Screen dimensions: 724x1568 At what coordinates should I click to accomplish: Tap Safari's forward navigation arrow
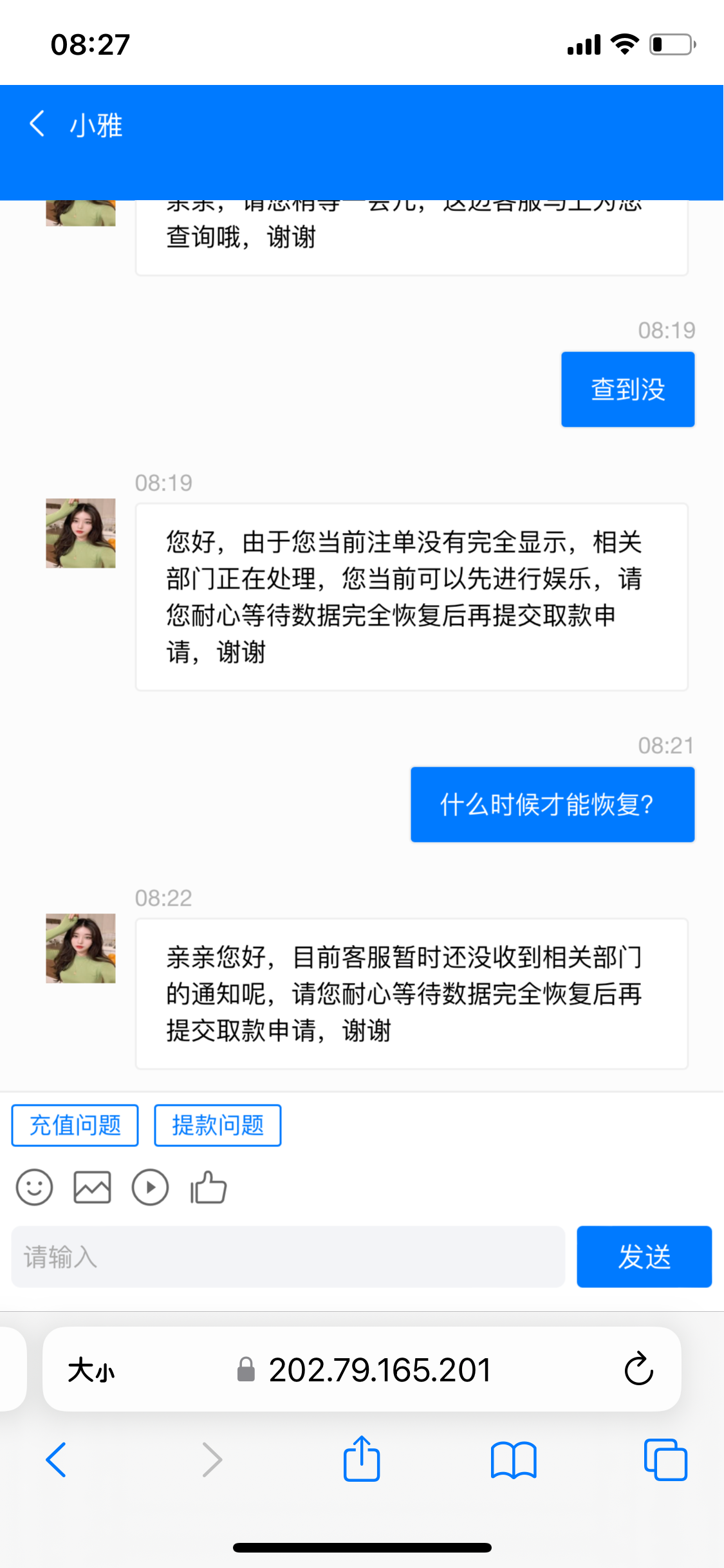[212, 1460]
